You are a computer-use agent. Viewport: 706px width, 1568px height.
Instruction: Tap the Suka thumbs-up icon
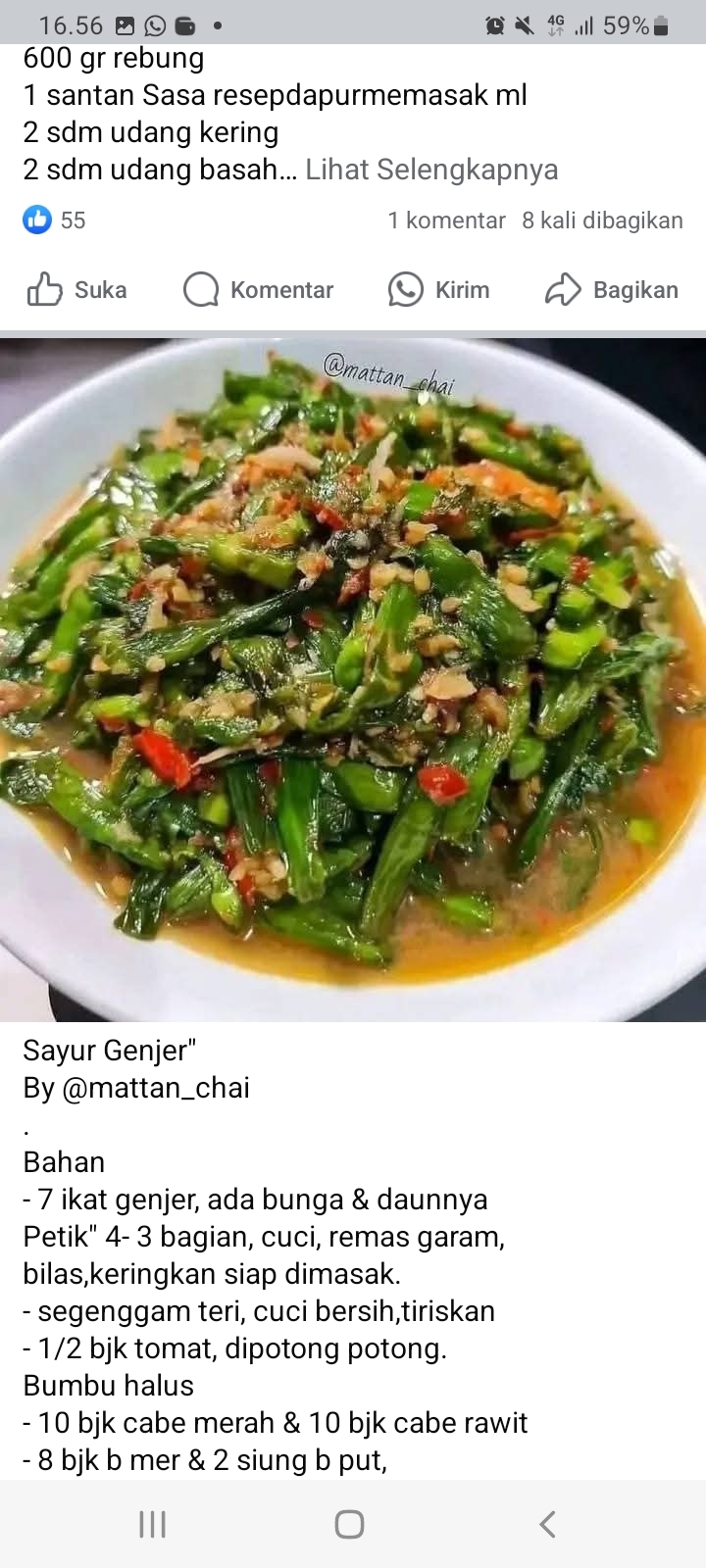coord(44,289)
